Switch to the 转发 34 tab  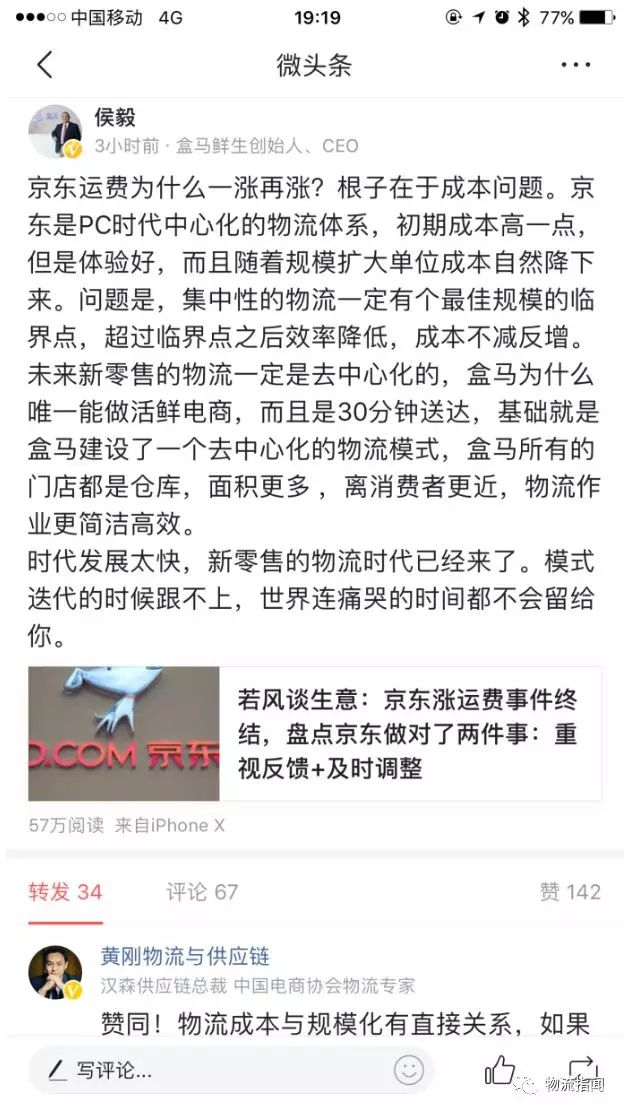click(65, 891)
